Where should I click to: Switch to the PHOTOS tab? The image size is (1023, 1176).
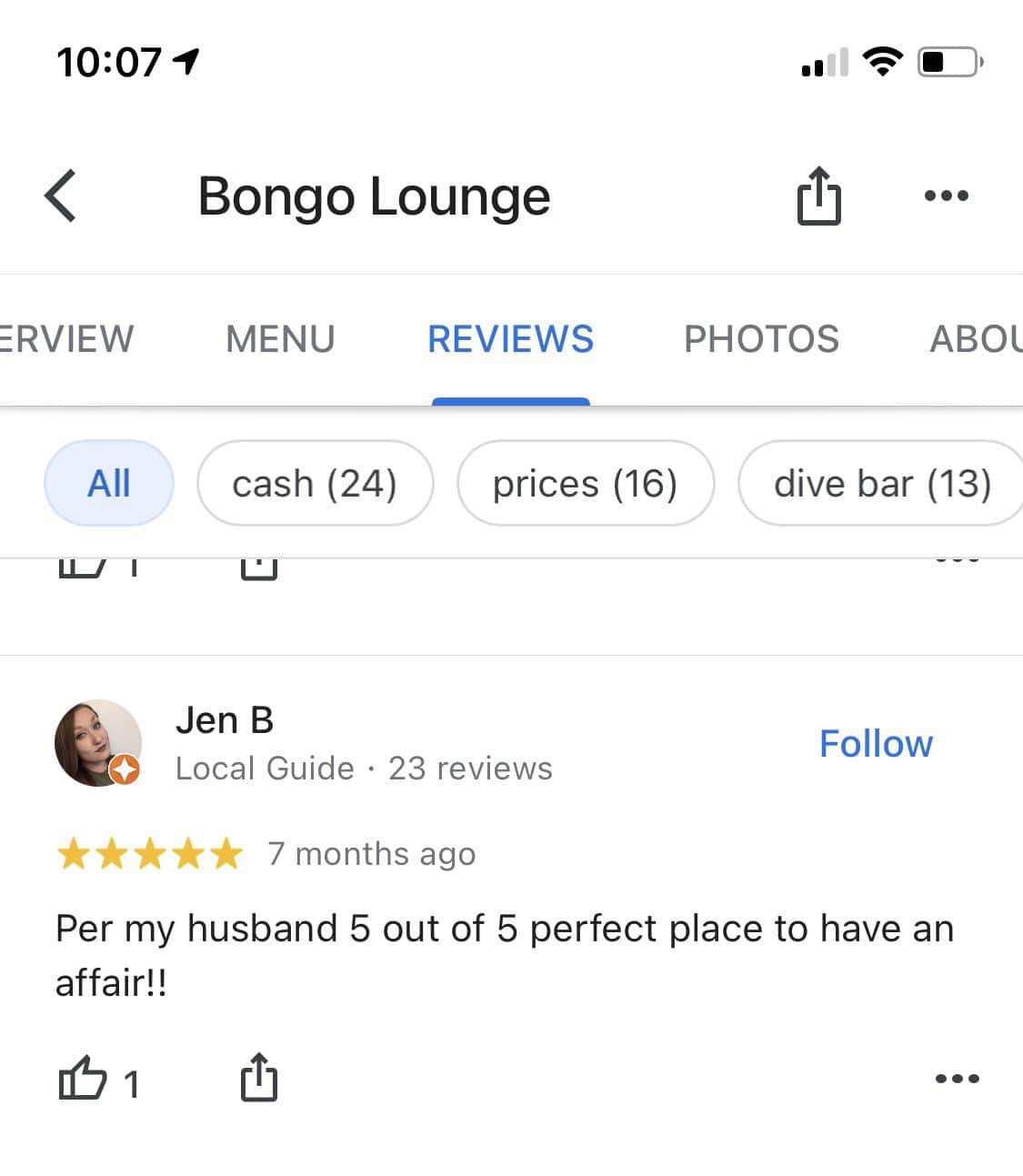pyautogui.click(x=761, y=338)
